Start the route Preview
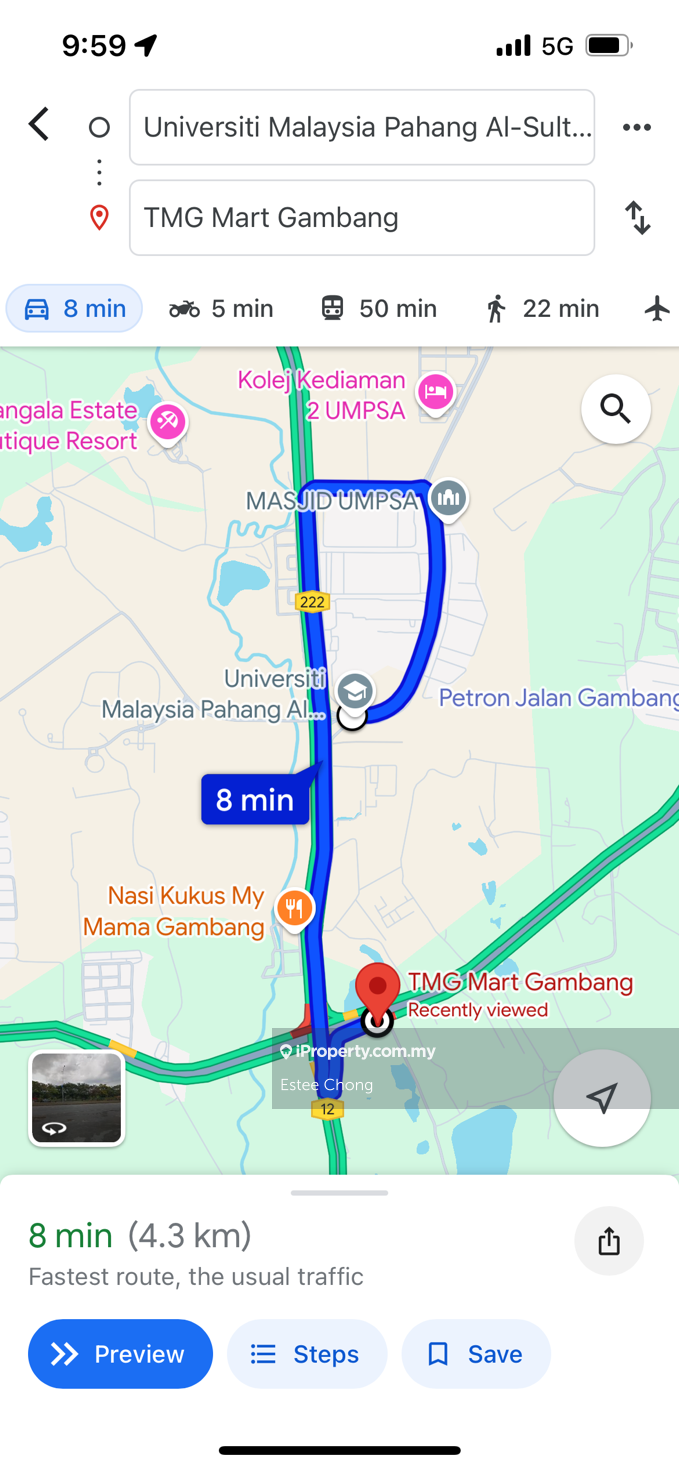Screen dimensions: 679x1469 click(x=120, y=1354)
